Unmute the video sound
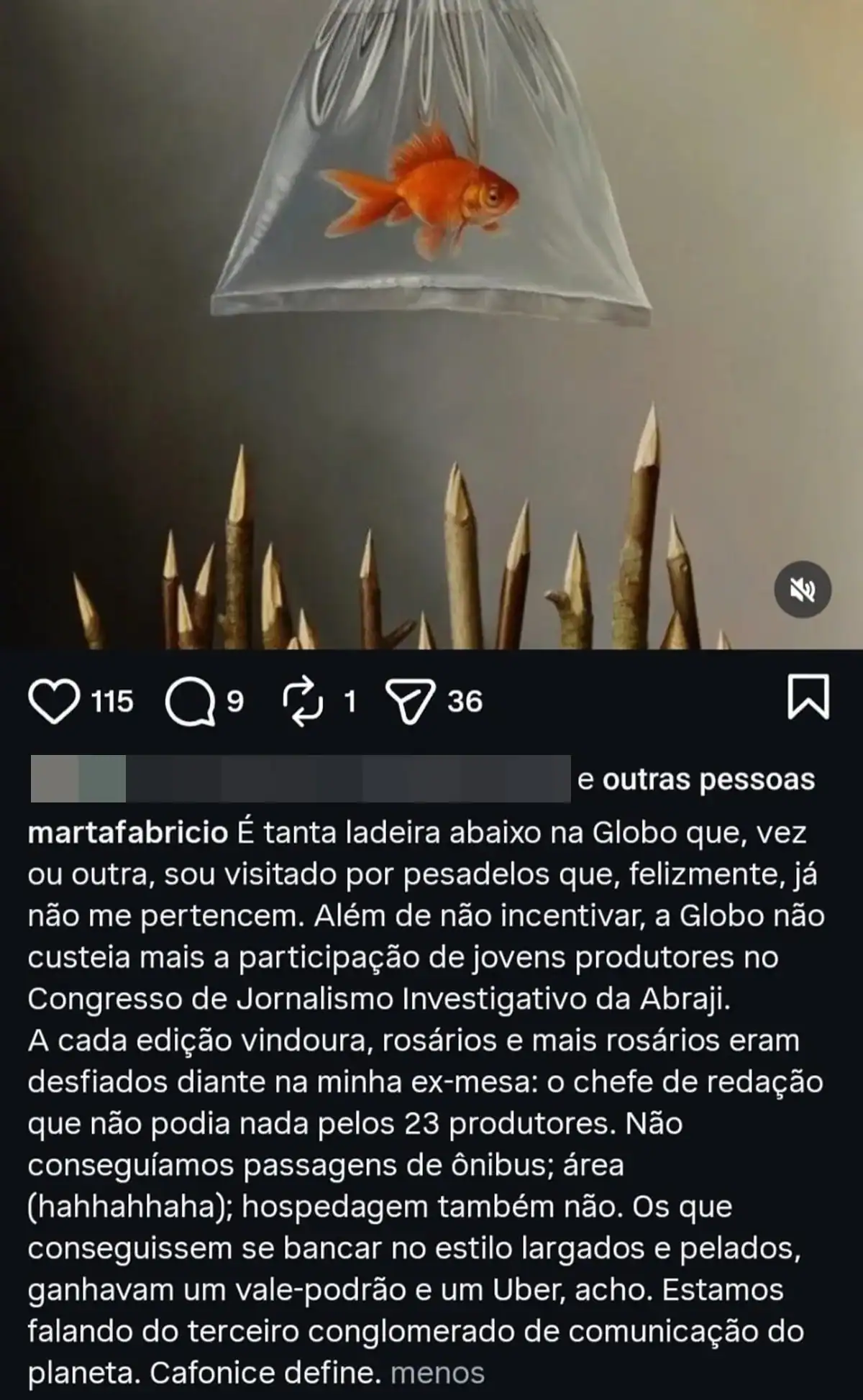863x1400 pixels. pos(803,590)
